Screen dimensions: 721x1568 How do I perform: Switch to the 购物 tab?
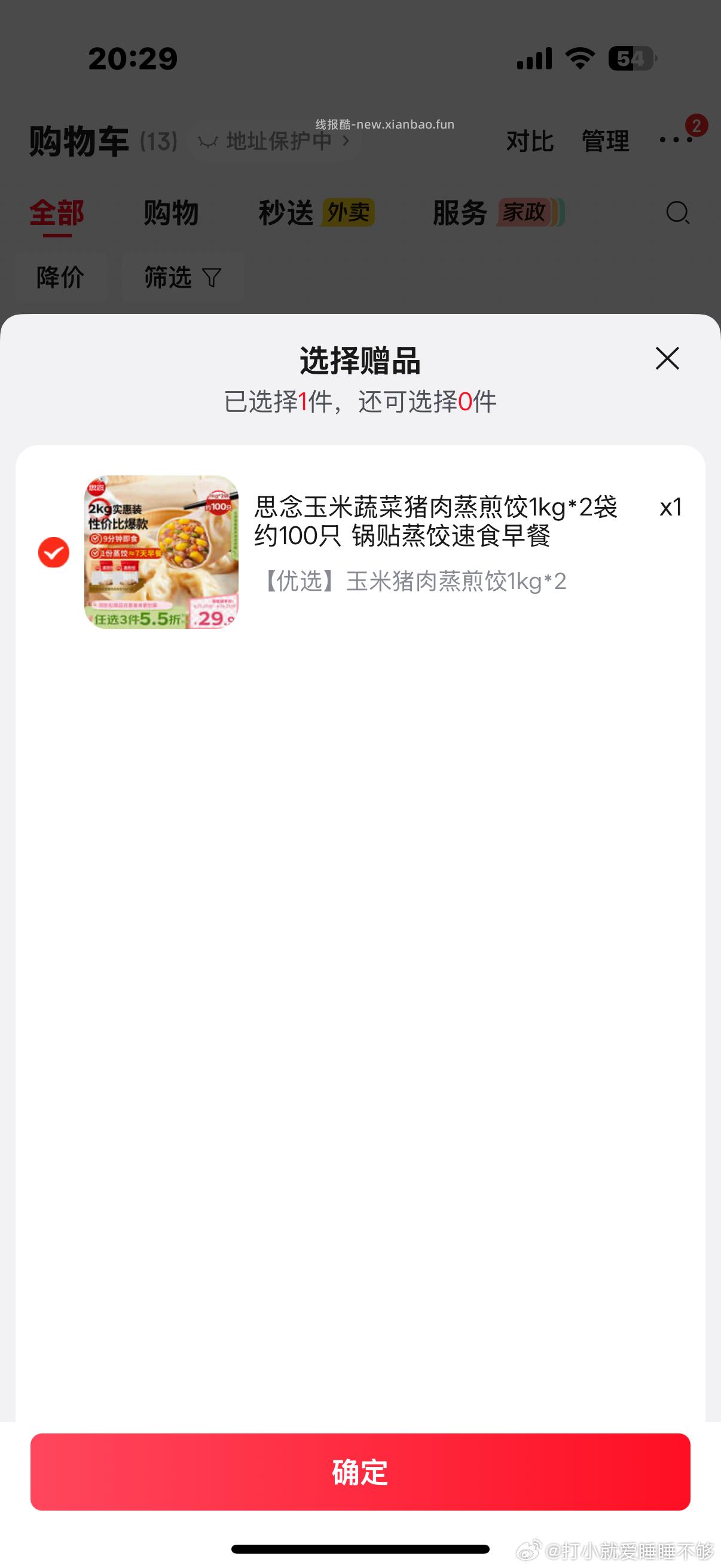coord(171,213)
